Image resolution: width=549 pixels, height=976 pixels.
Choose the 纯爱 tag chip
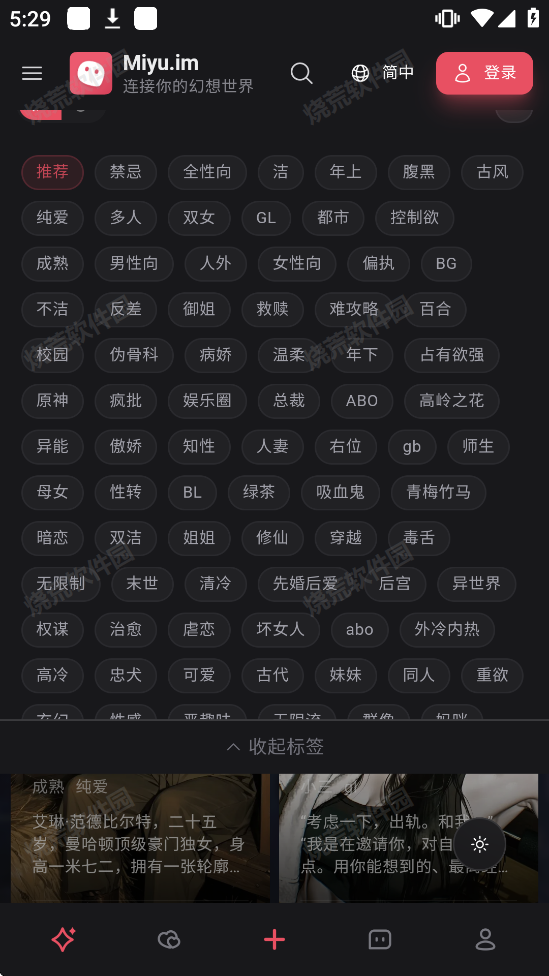pyautogui.click(x=52, y=218)
